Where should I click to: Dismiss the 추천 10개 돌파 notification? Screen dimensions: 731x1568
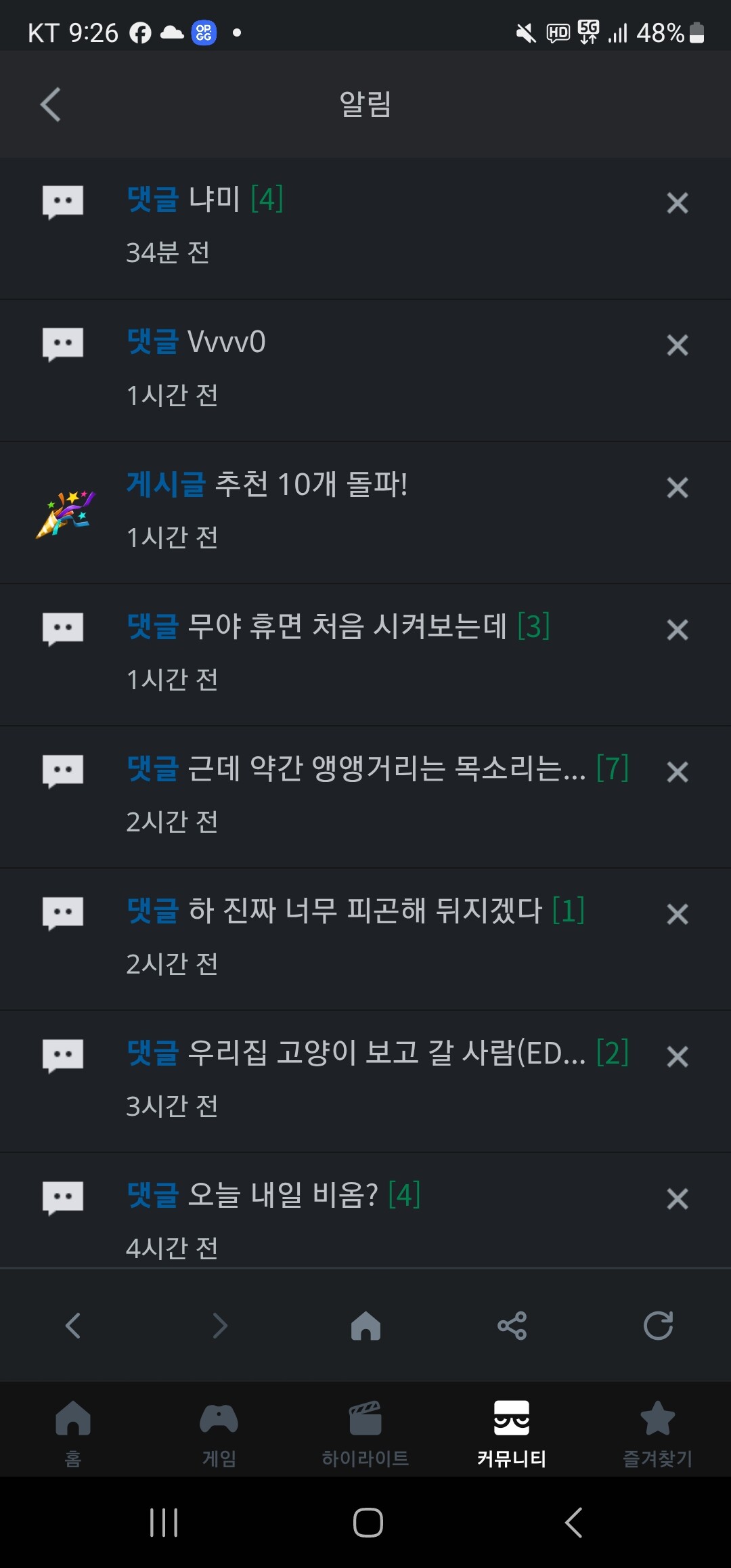(677, 487)
